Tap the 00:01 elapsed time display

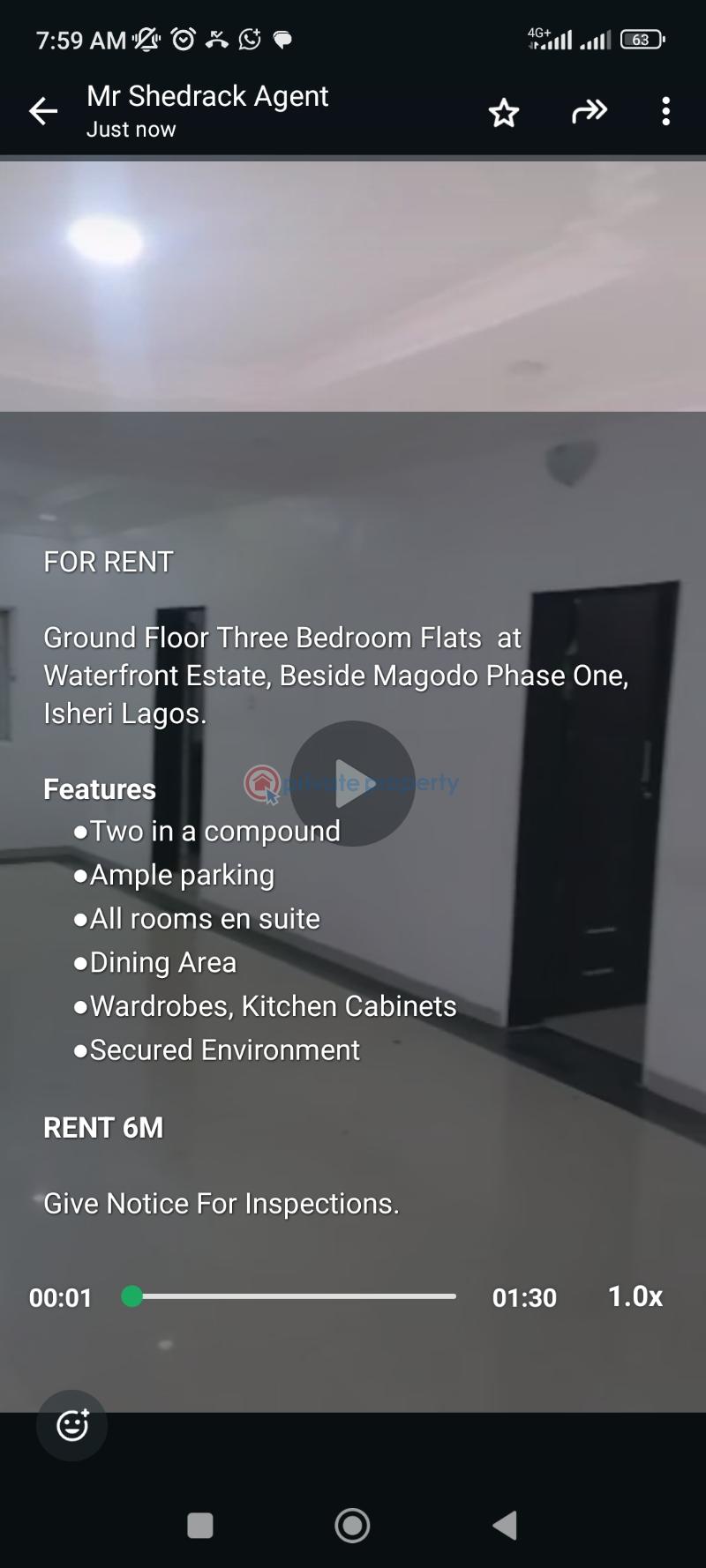pyautogui.click(x=60, y=1296)
